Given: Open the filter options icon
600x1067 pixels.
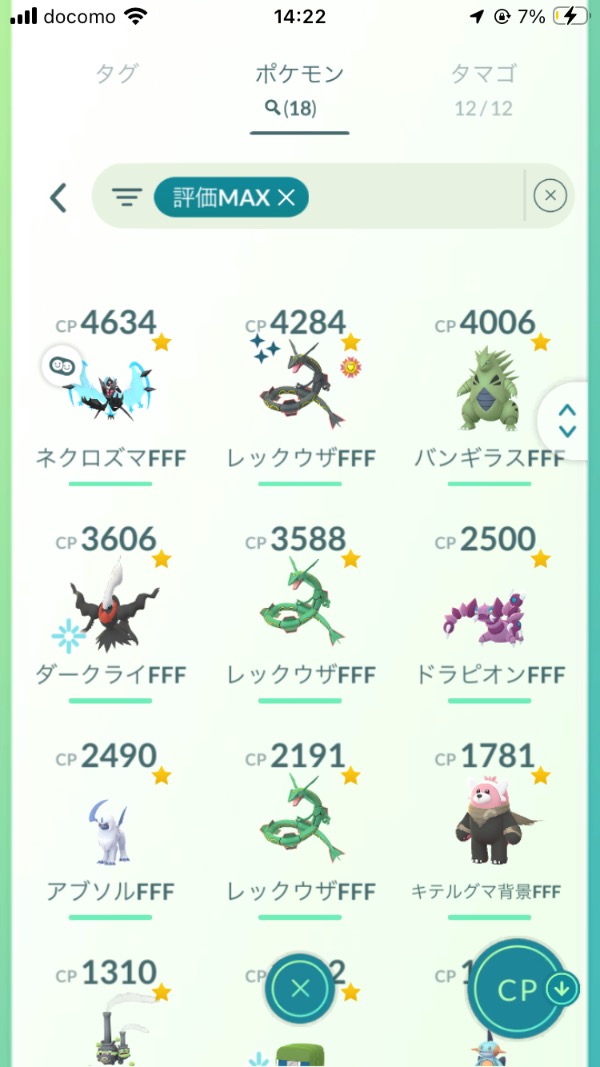Looking at the screenshot, I should [126, 198].
